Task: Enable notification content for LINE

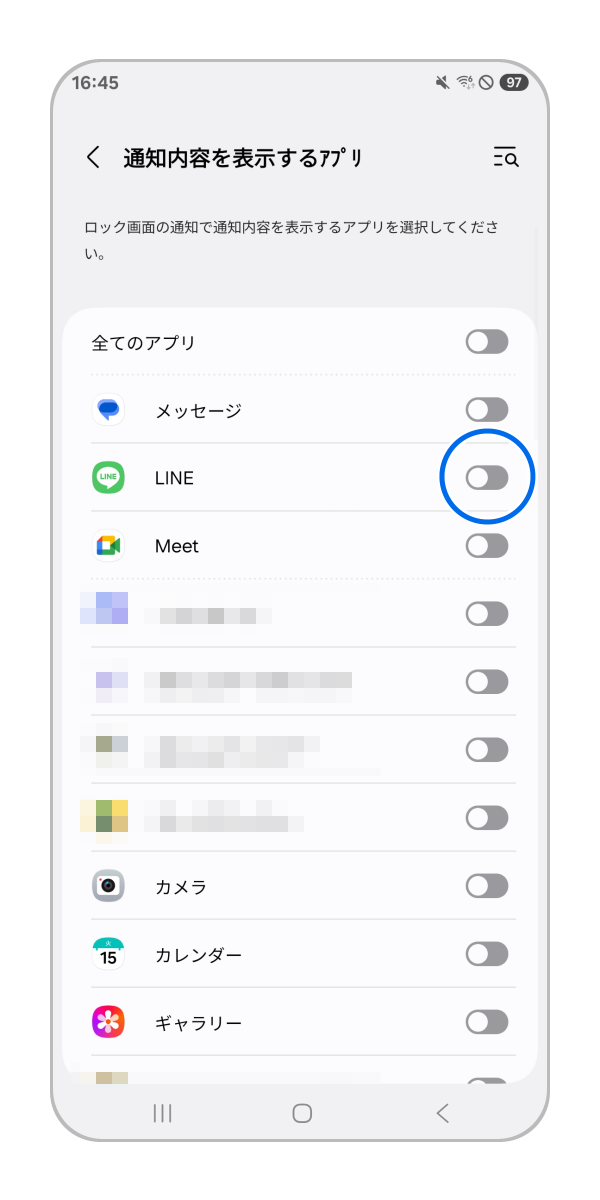Action: point(487,478)
